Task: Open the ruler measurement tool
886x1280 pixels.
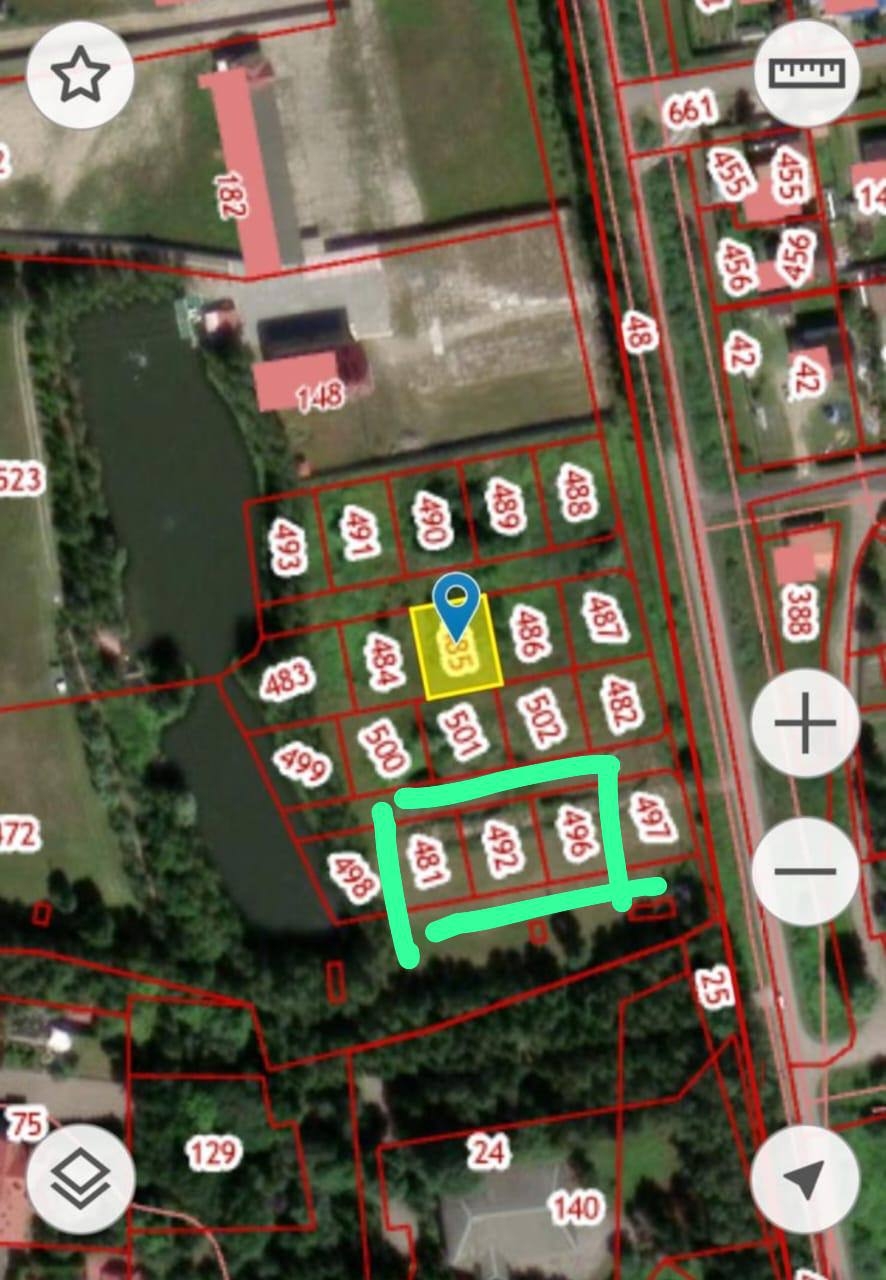Action: (x=807, y=73)
